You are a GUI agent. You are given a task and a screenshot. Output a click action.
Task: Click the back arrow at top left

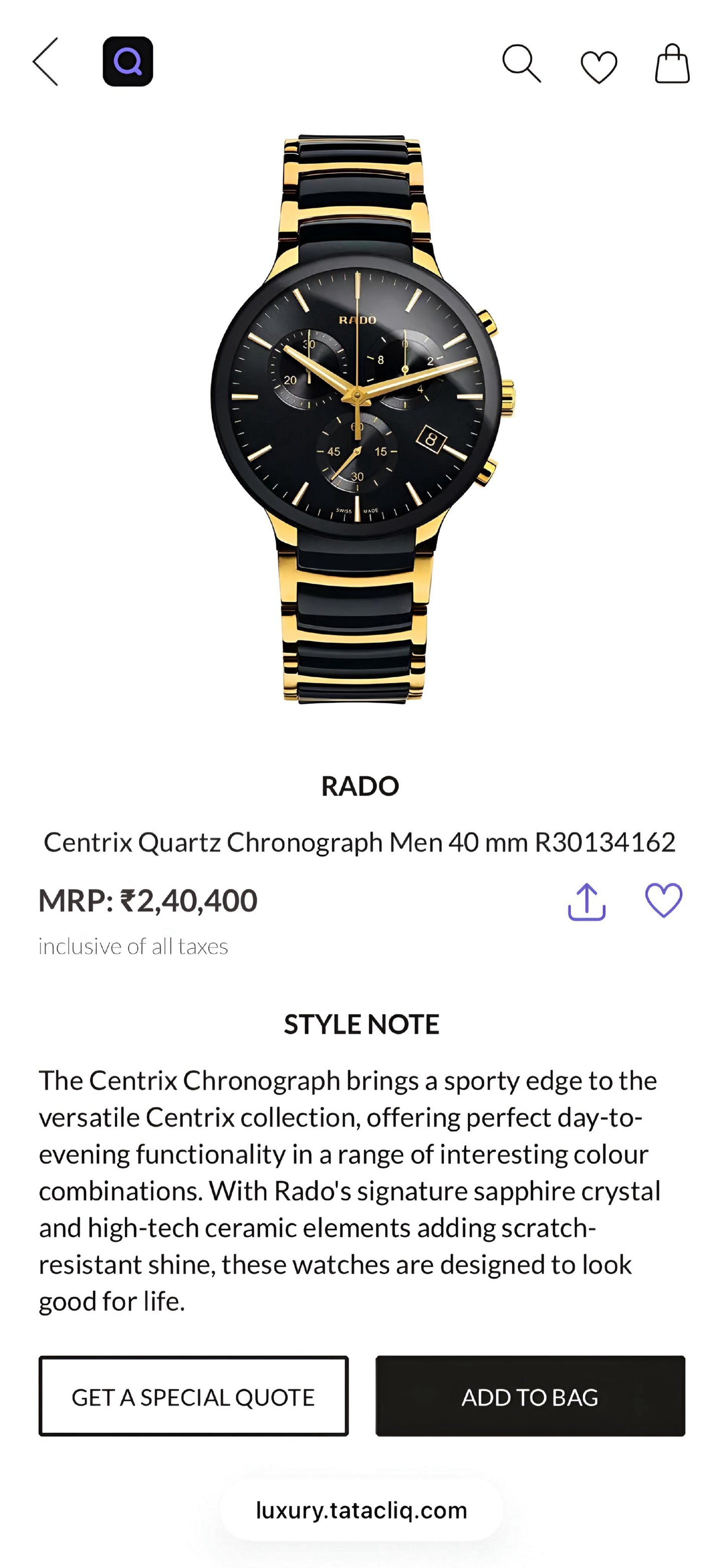point(46,63)
